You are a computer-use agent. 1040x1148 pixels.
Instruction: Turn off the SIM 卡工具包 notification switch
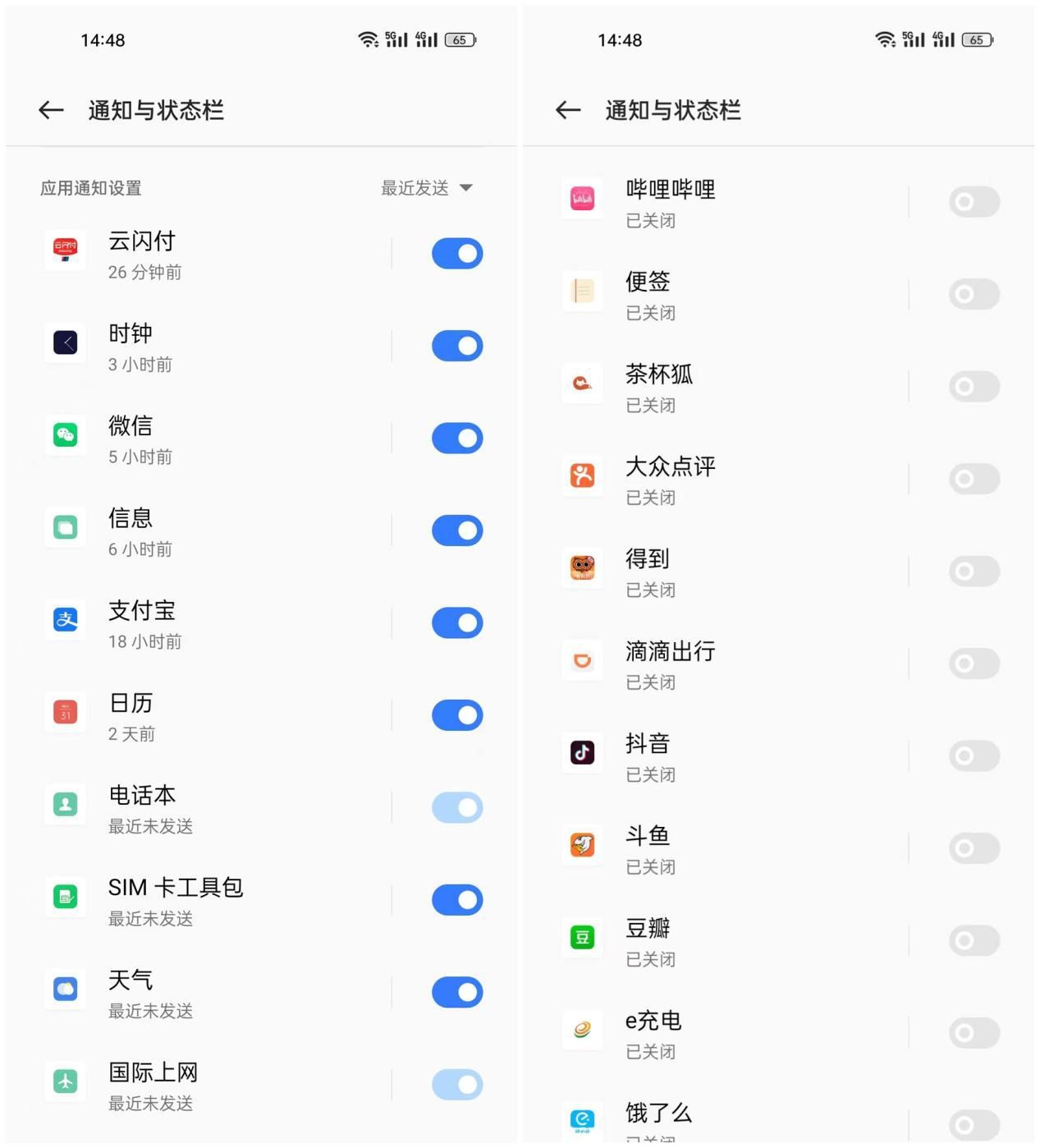(x=457, y=899)
